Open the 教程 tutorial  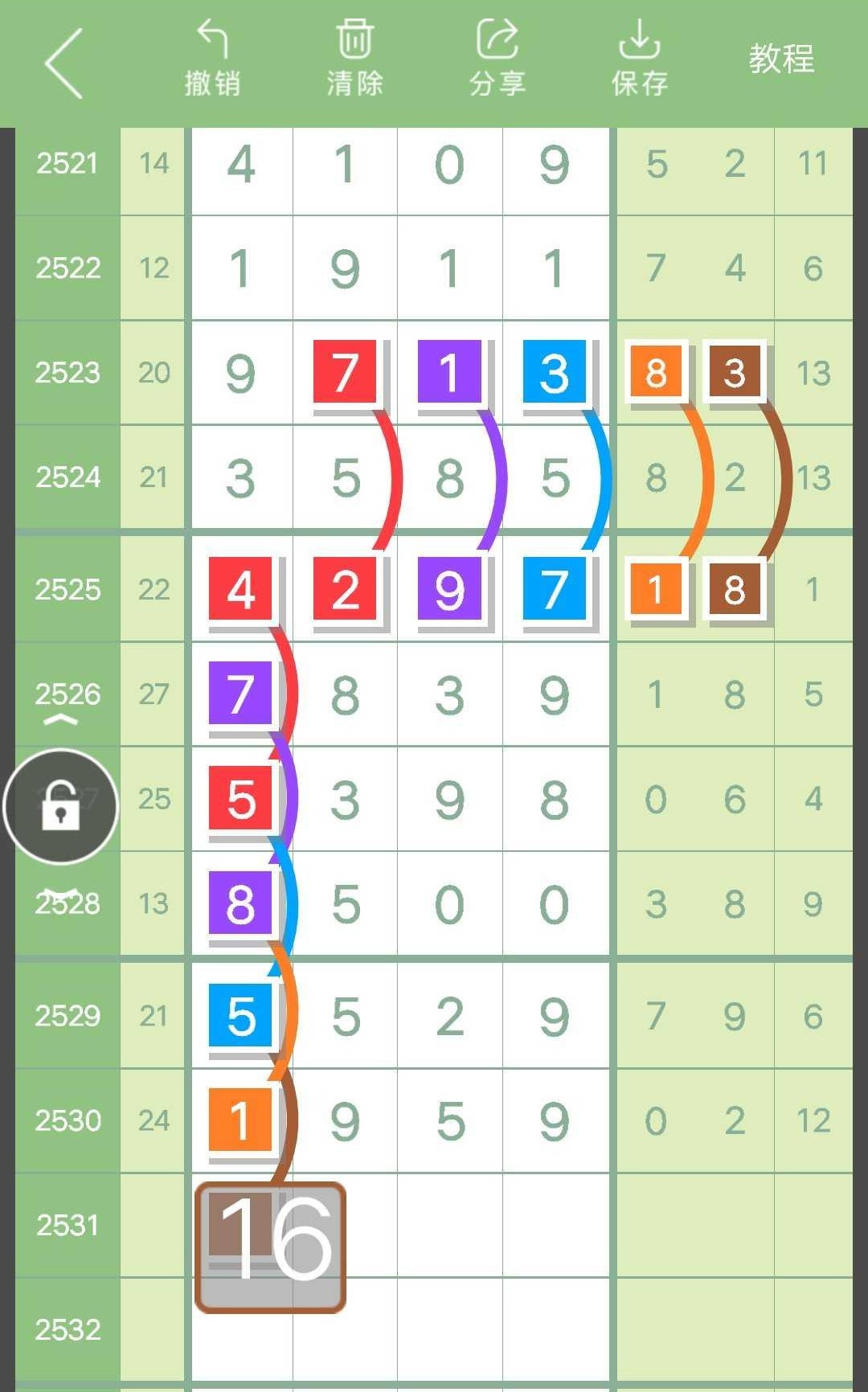pos(782,56)
